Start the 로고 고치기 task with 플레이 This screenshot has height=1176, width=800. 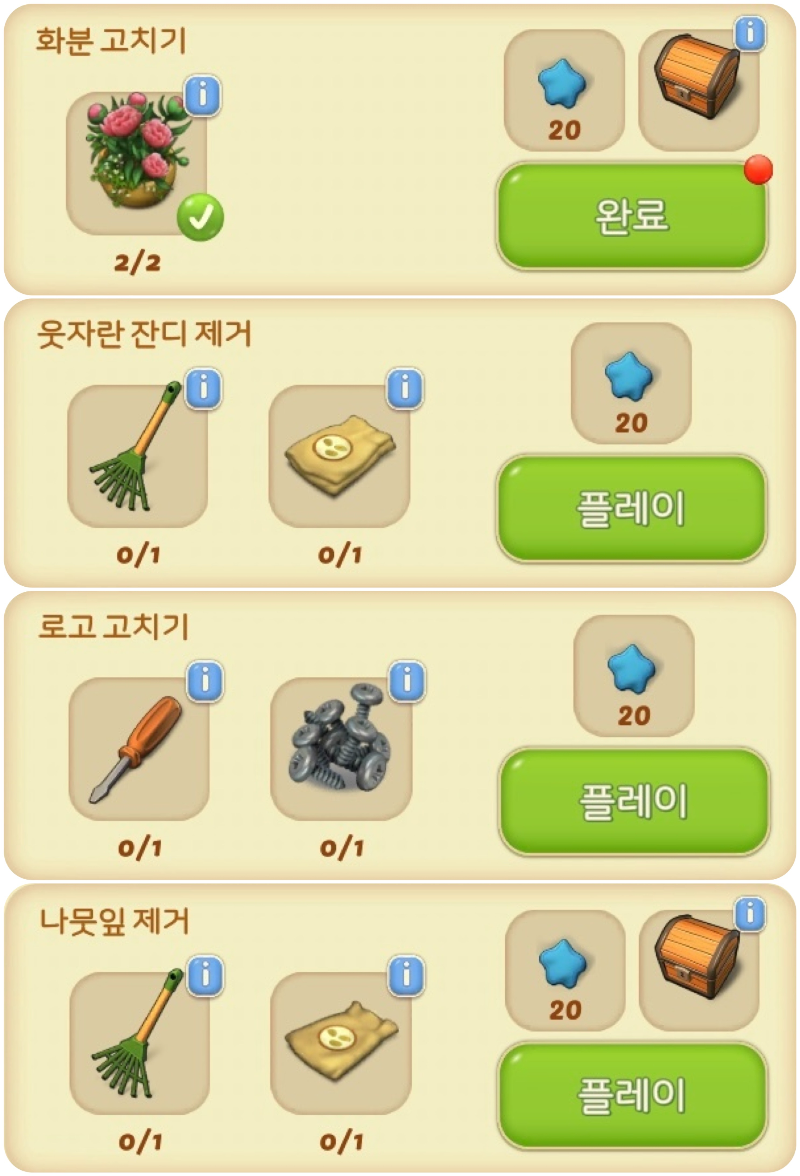(x=634, y=801)
